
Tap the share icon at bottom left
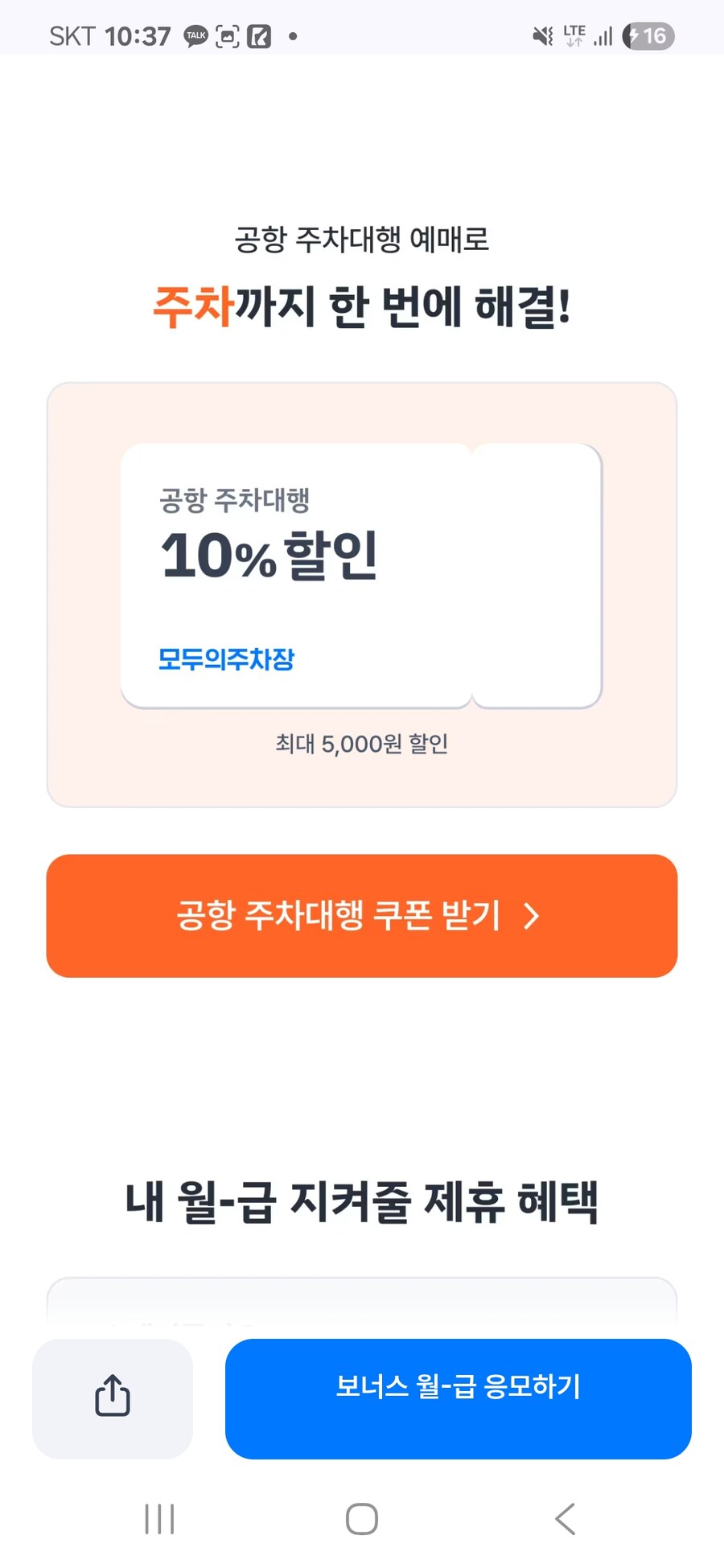click(112, 1399)
